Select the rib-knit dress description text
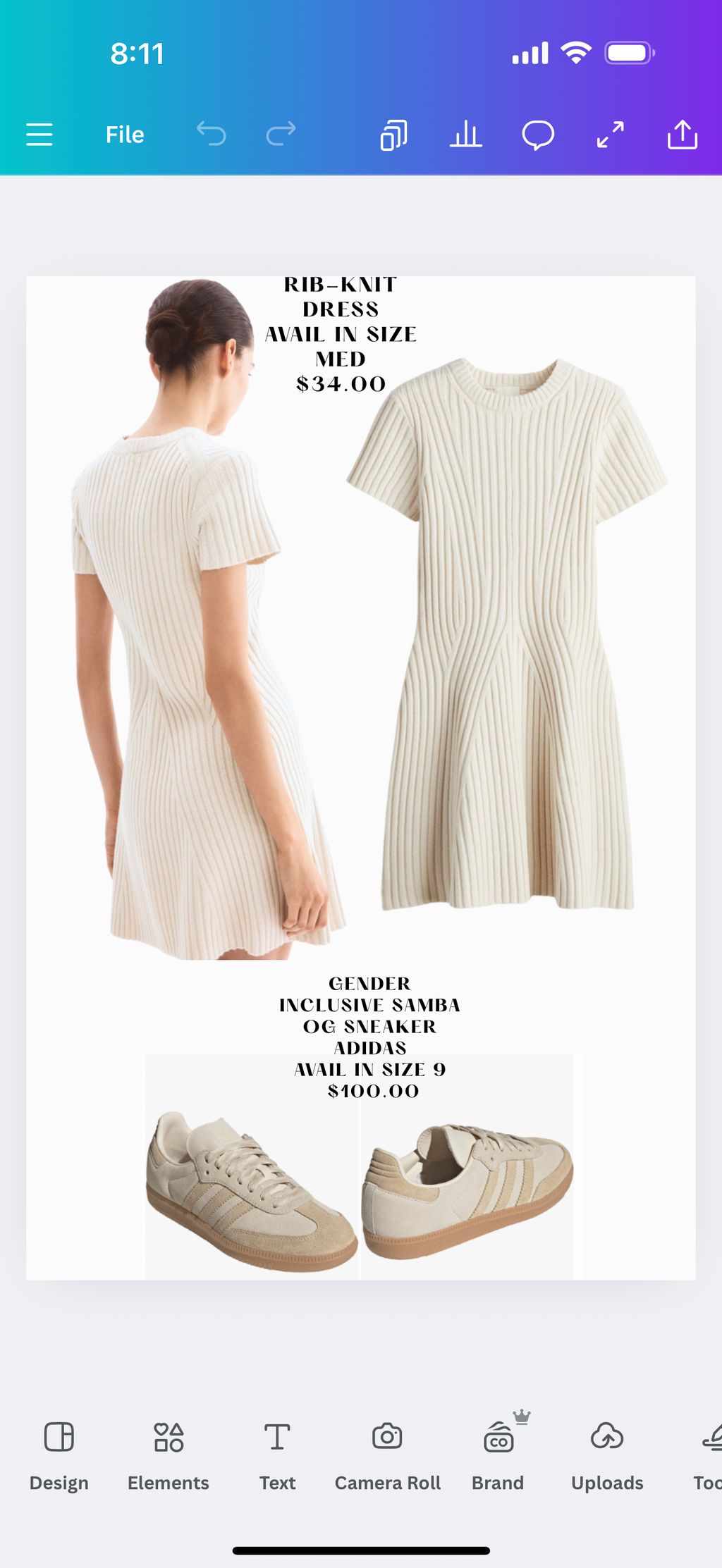 click(341, 335)
